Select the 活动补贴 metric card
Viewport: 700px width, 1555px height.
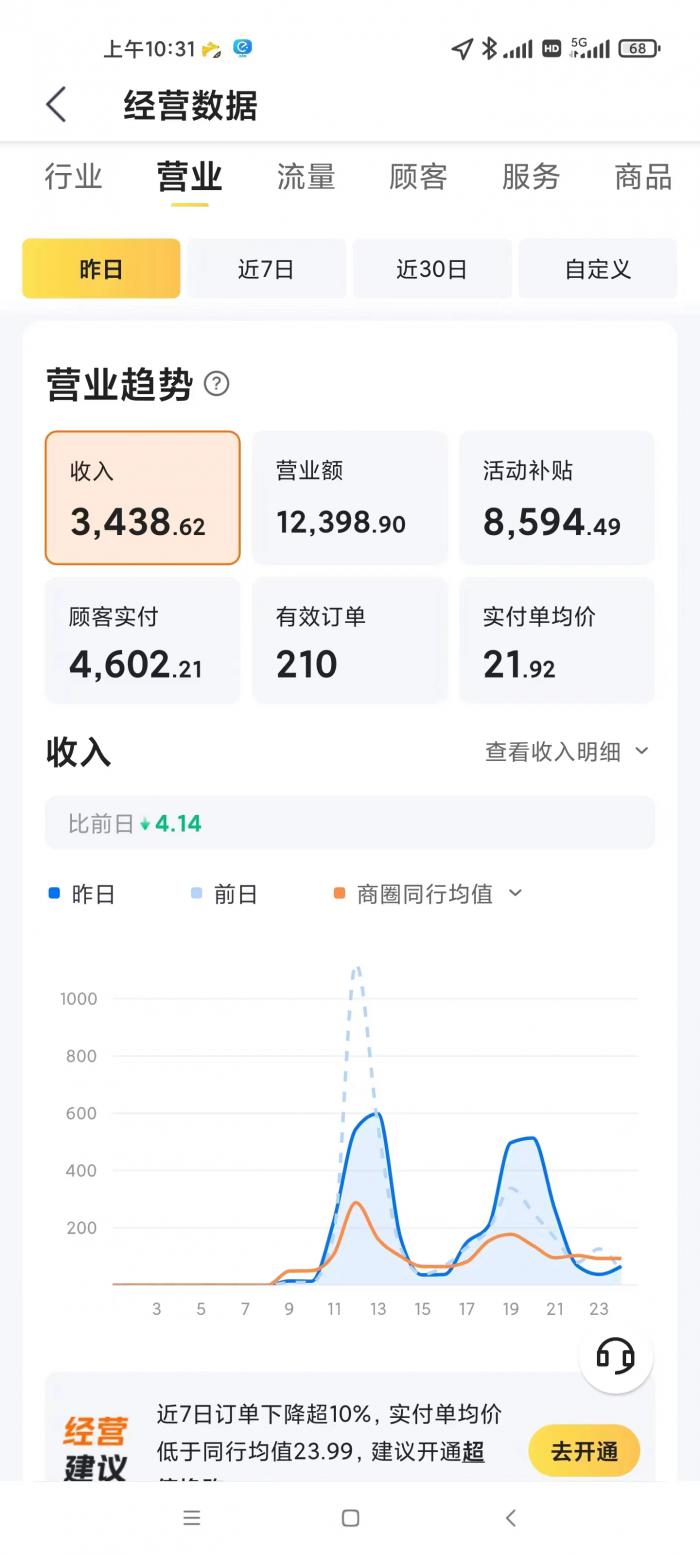tap(556, 497)
